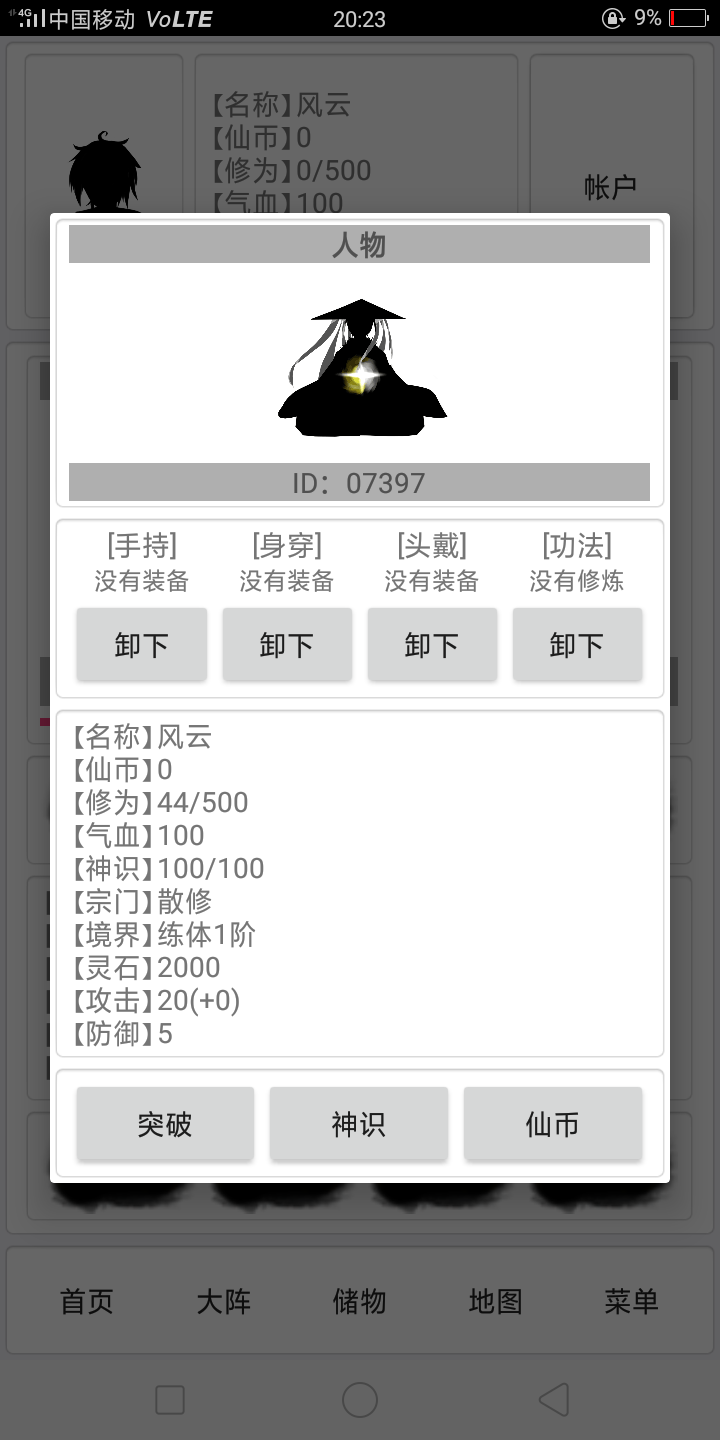Tap the home circle navigation icon

pos(360,1400)
